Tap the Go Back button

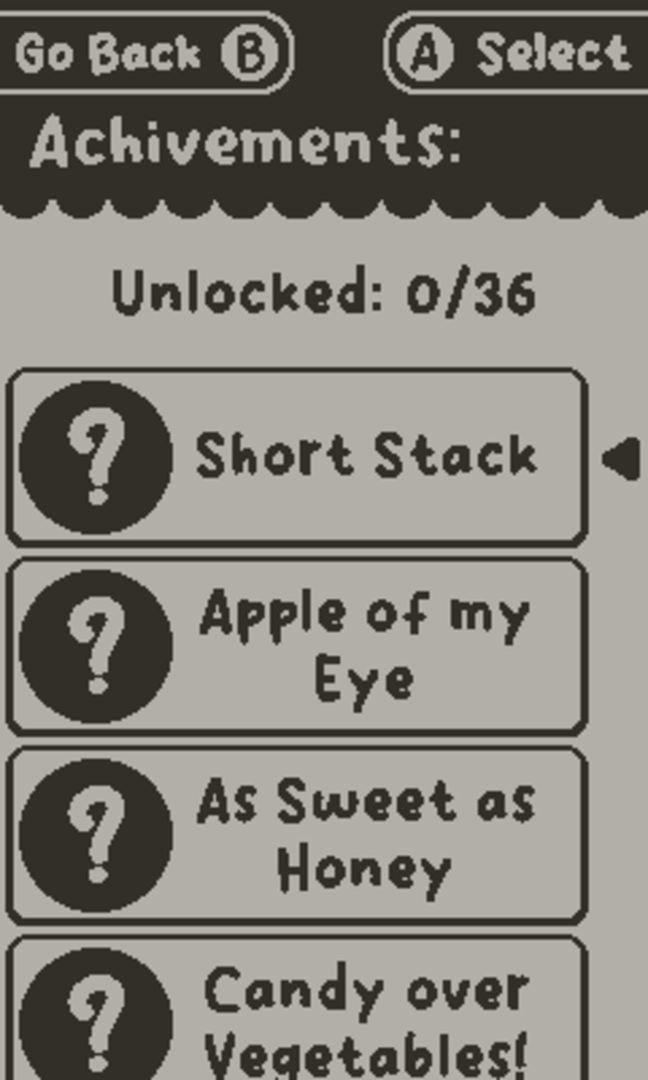(x=143, y=53)
